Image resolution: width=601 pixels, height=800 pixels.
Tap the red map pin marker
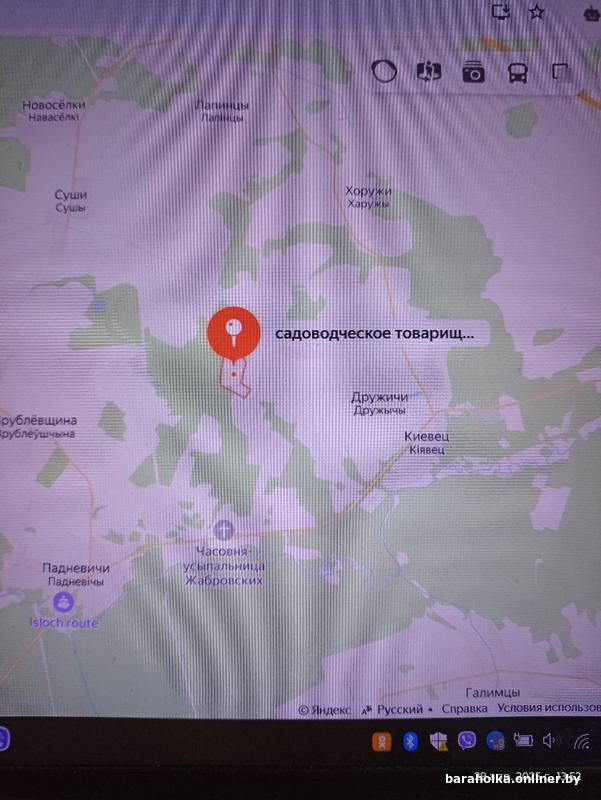click(233, 332)
